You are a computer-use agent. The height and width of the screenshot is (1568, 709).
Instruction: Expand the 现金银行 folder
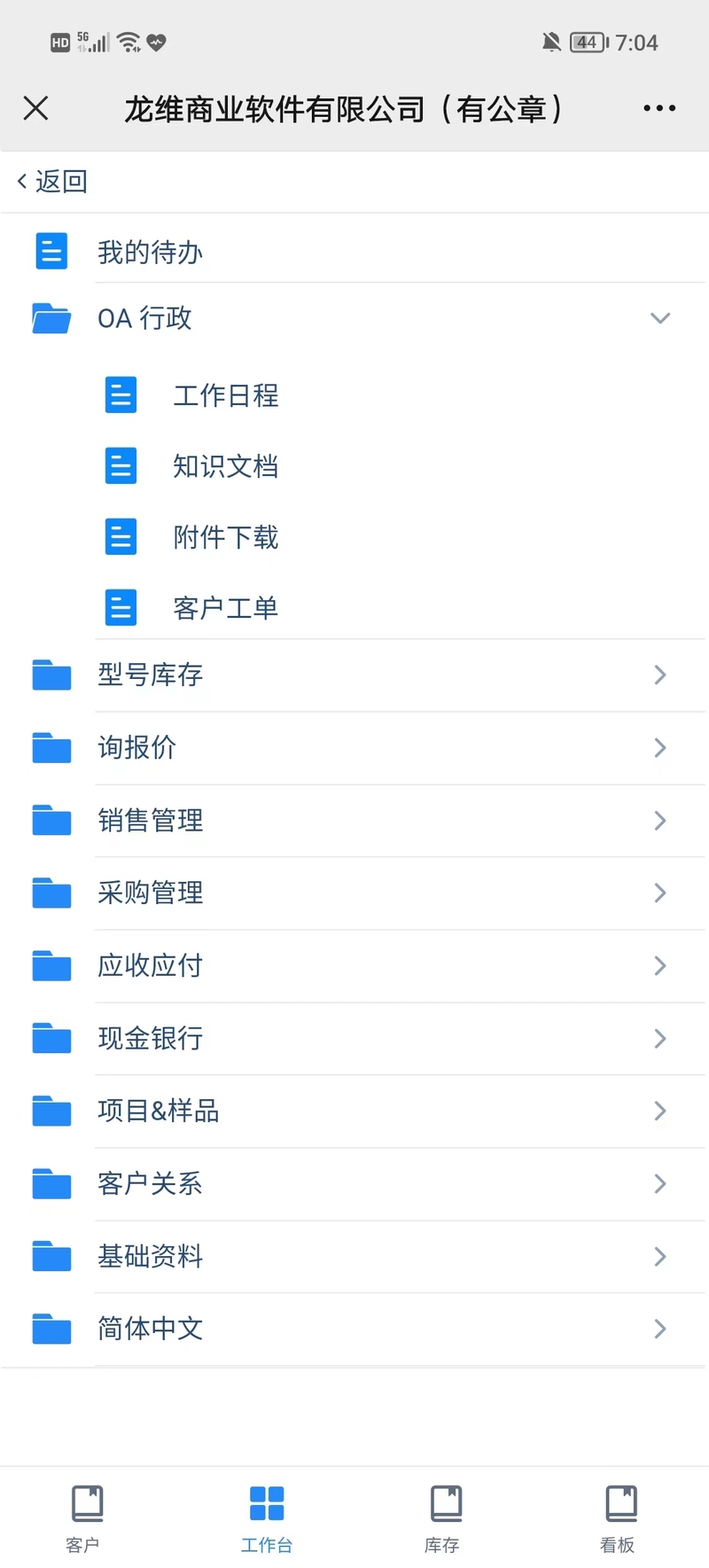[x=354, y=1039]
